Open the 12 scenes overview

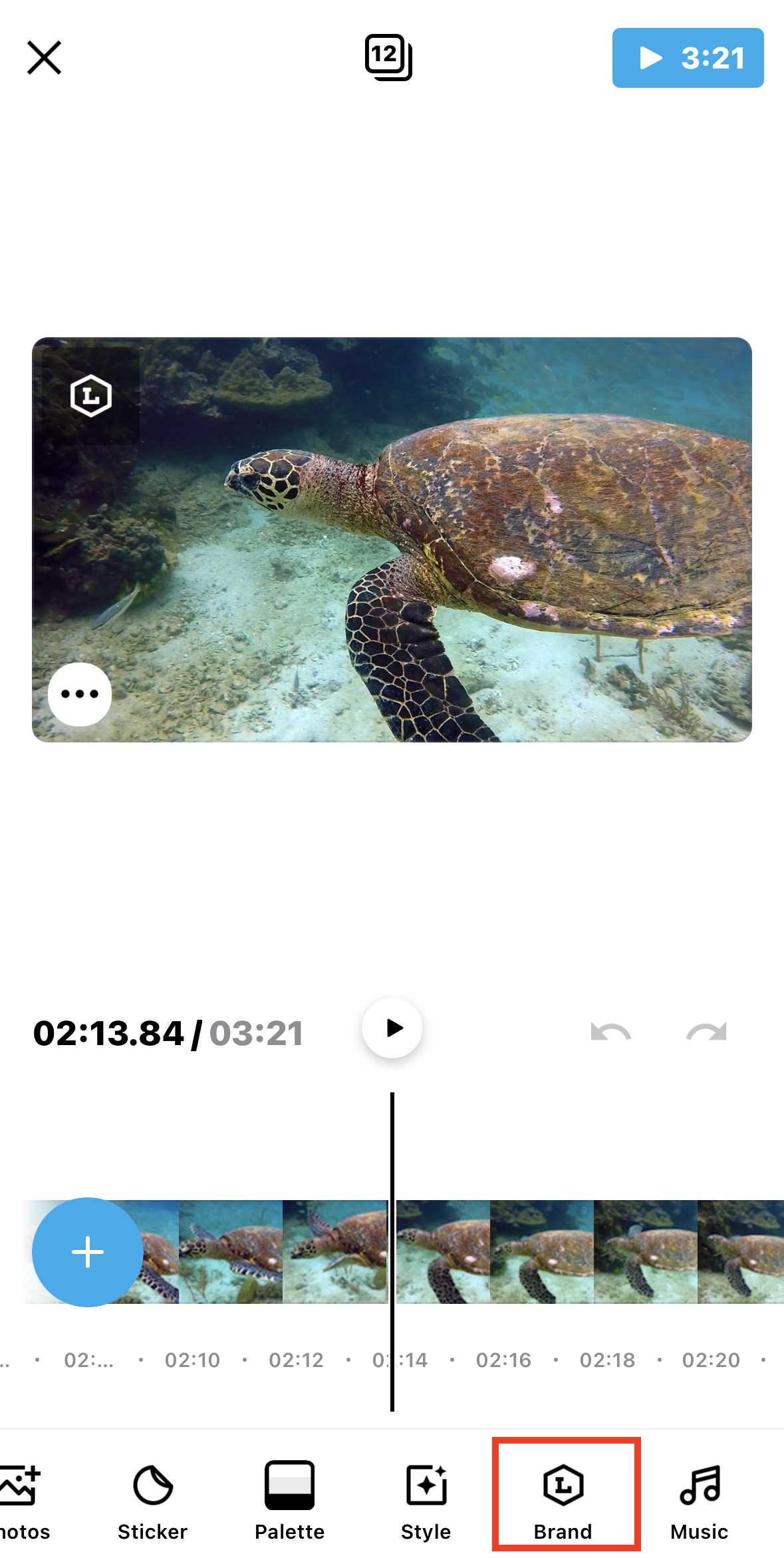pos(388,57)
